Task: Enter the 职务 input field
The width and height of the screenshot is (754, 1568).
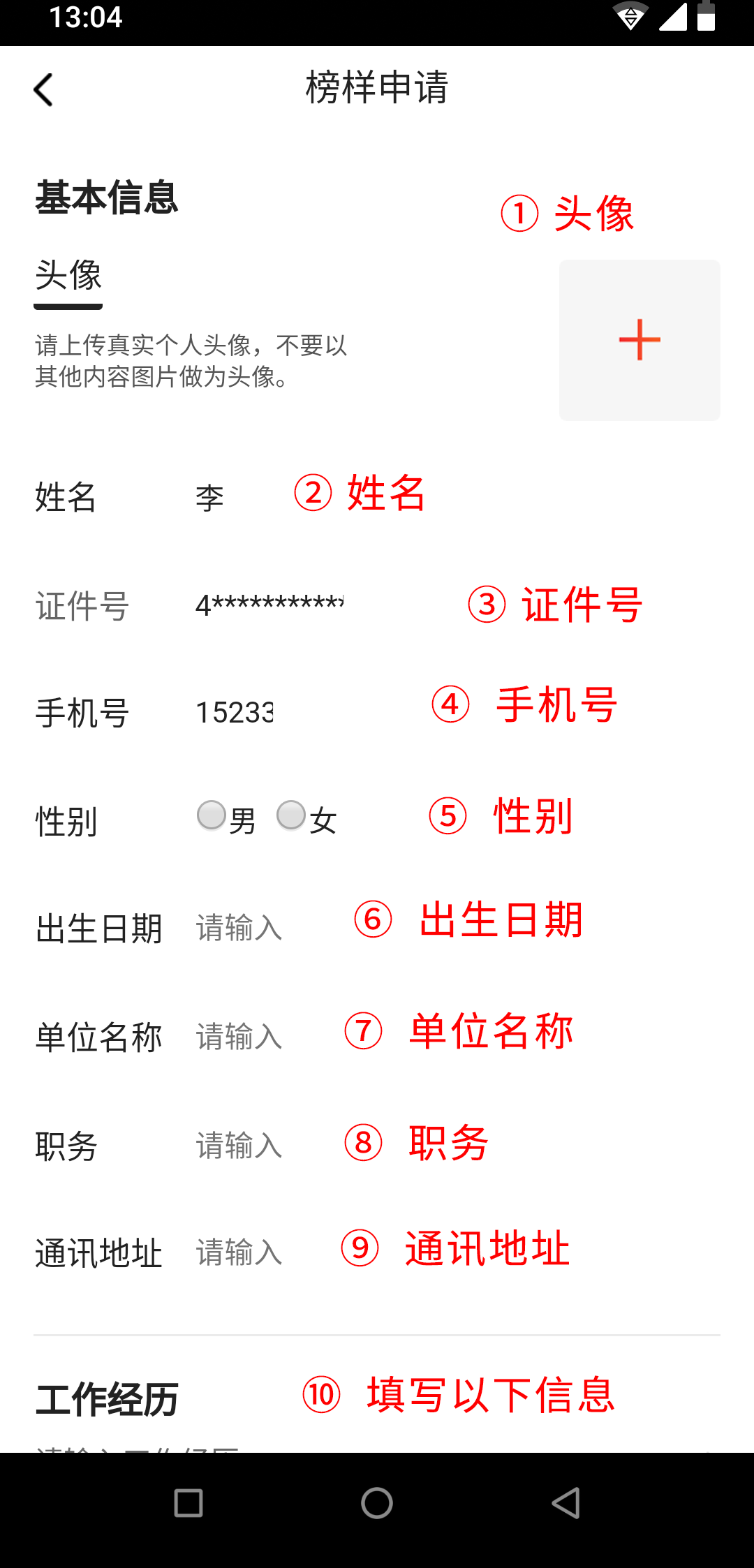Action: click(239, 1146)
